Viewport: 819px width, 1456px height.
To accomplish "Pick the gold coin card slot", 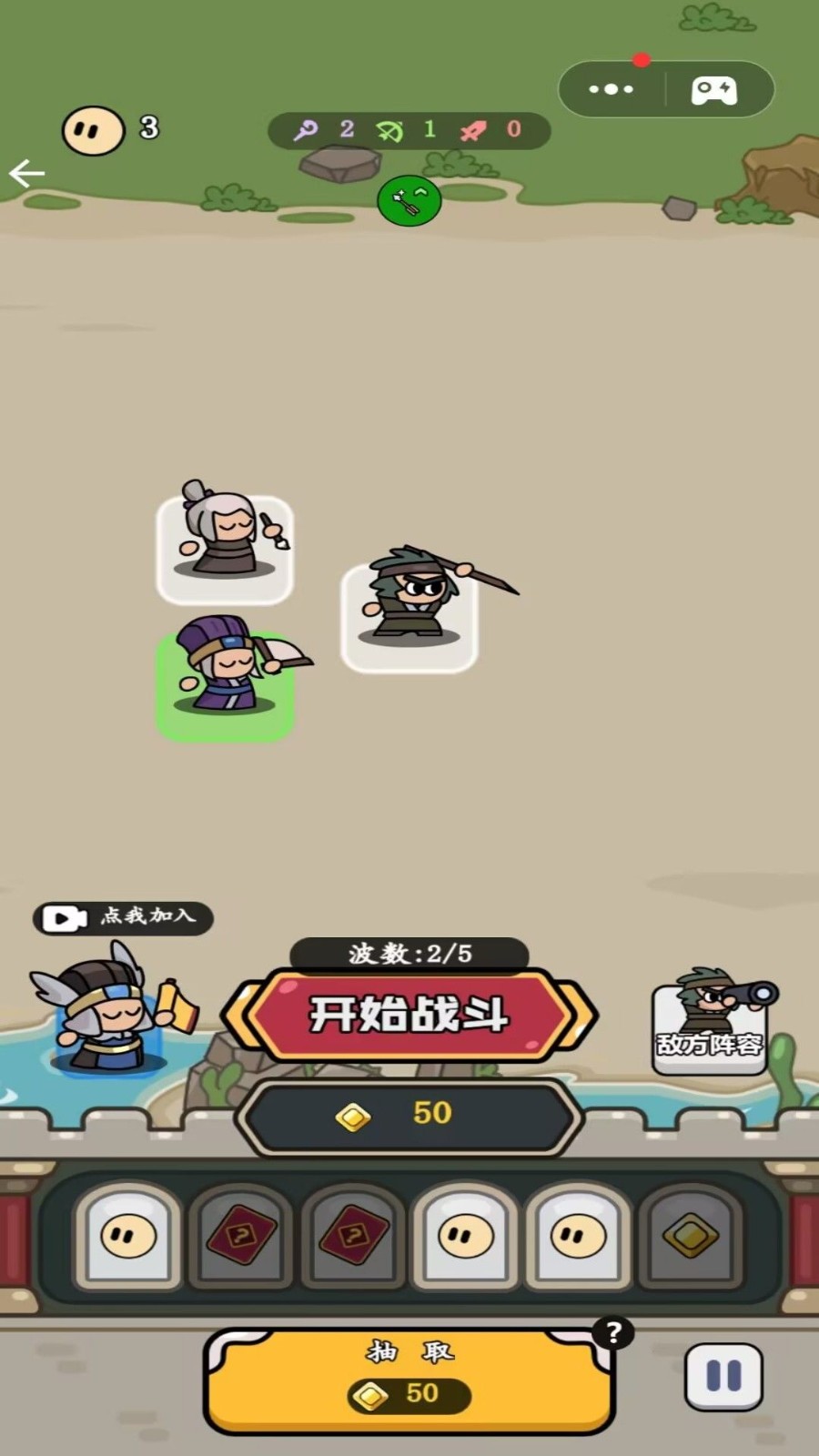I will tap(689, 1236).
